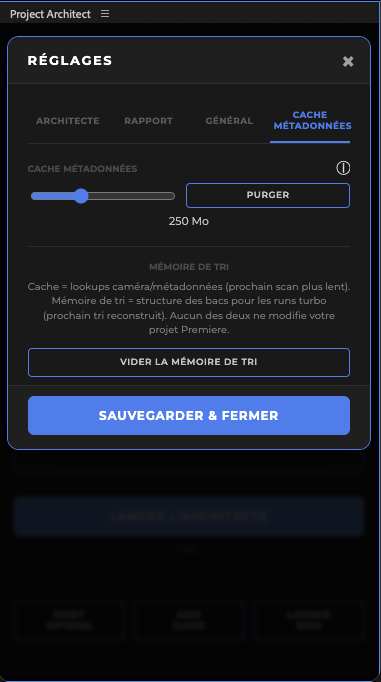The width and height of the screenshot is (381, 682).
Task: Tap the info icon for Cache Métadonnées
Action: [x=343, y=168]
